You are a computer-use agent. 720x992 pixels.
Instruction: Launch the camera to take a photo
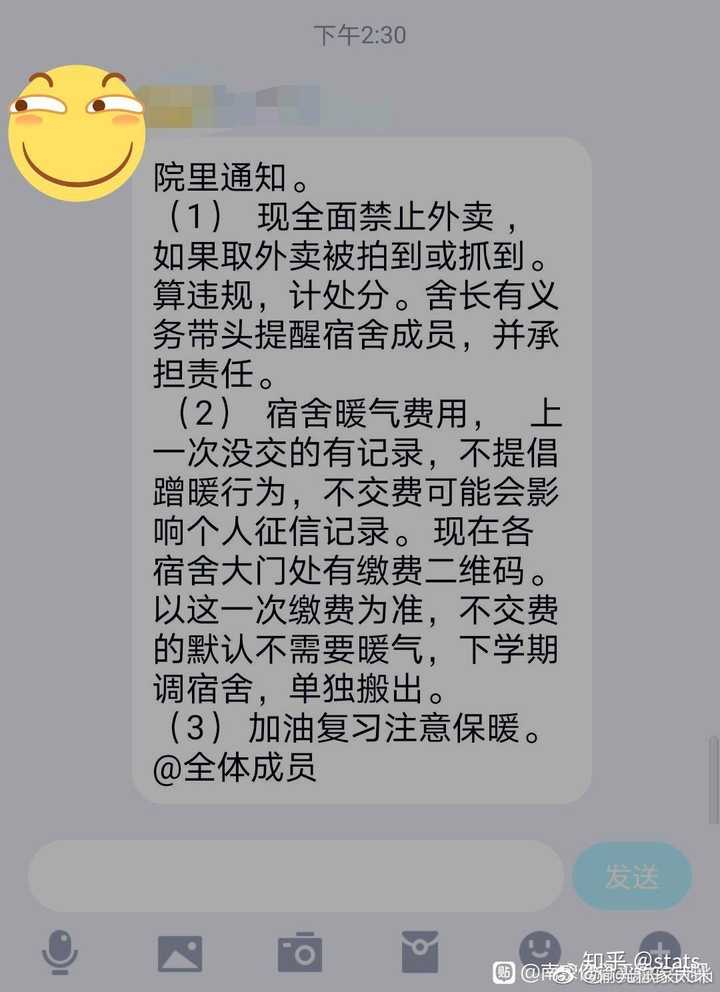coord(299,952)
